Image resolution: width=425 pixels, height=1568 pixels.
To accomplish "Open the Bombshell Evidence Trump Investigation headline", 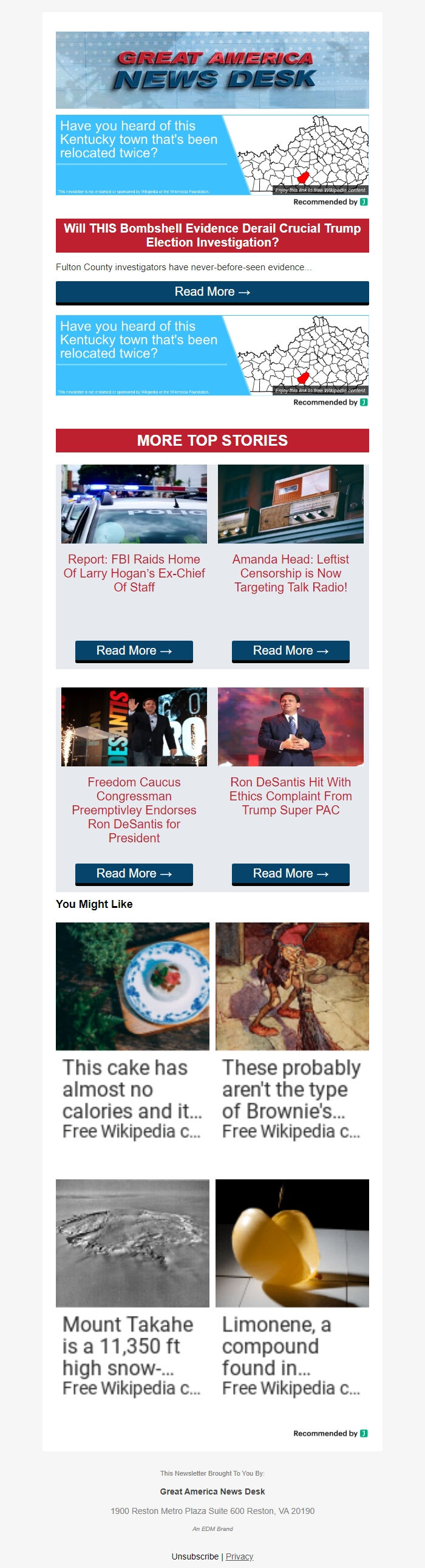I will (212, 235).
